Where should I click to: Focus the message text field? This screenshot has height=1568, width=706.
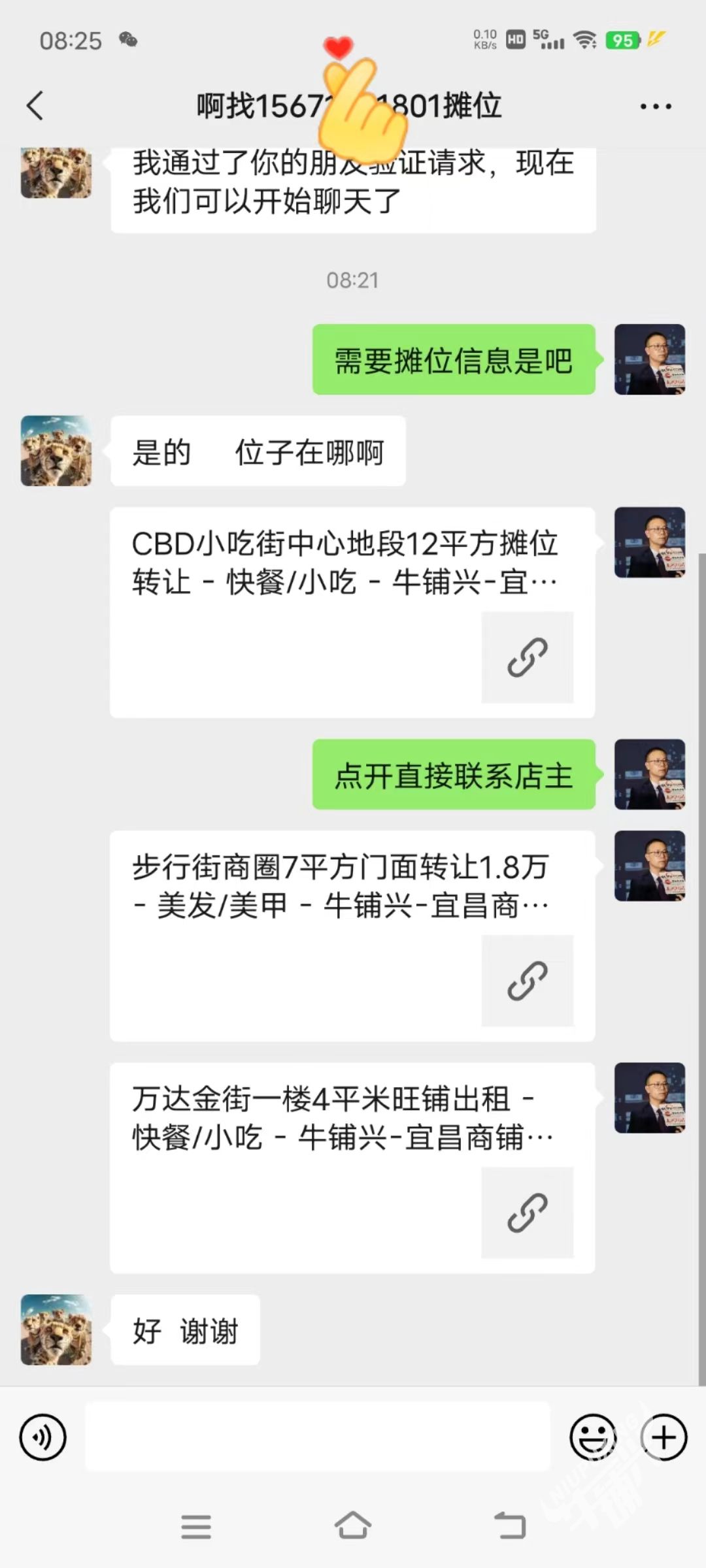click(x=317, y=1437)
